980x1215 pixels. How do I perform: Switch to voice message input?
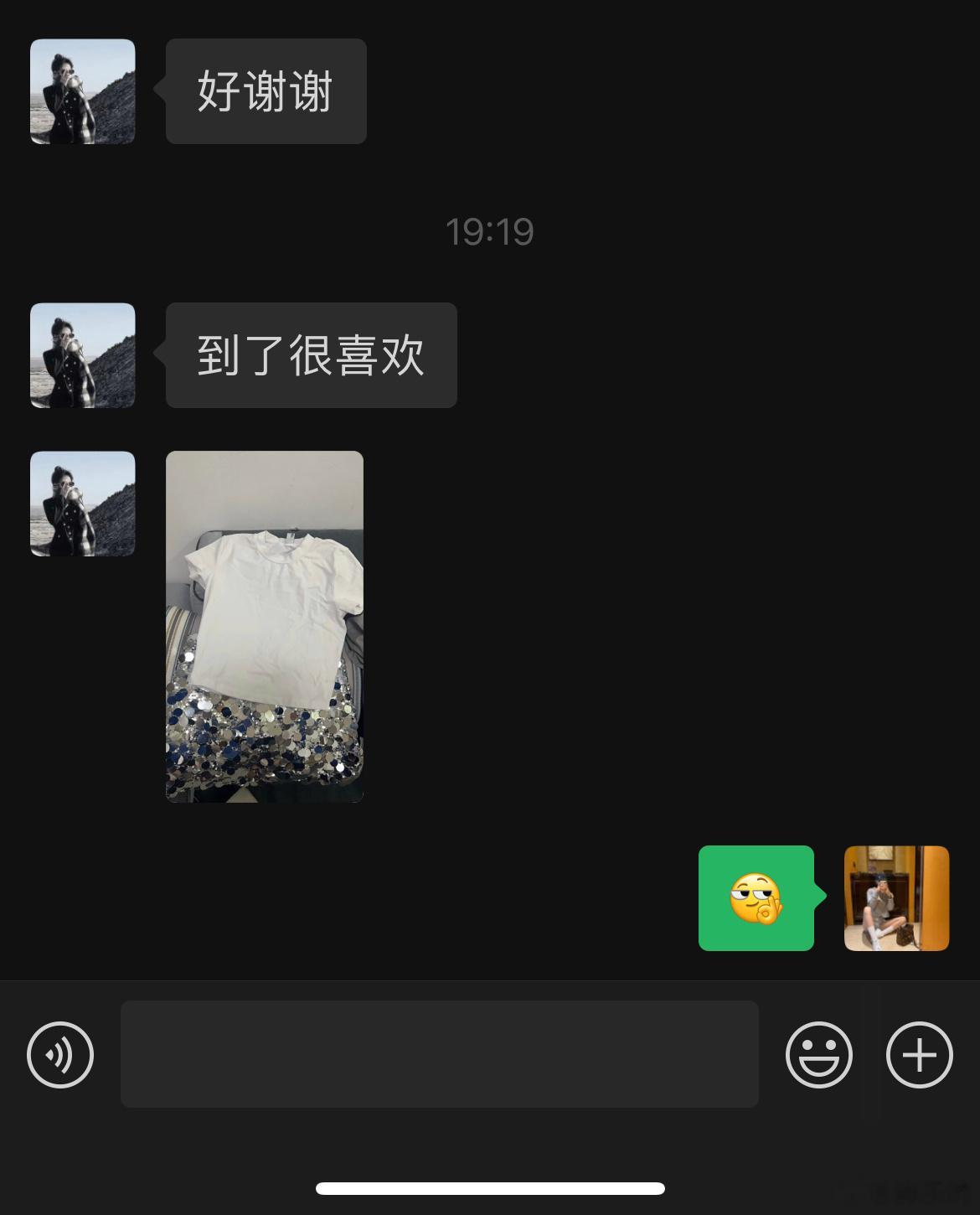point(60,1054)
